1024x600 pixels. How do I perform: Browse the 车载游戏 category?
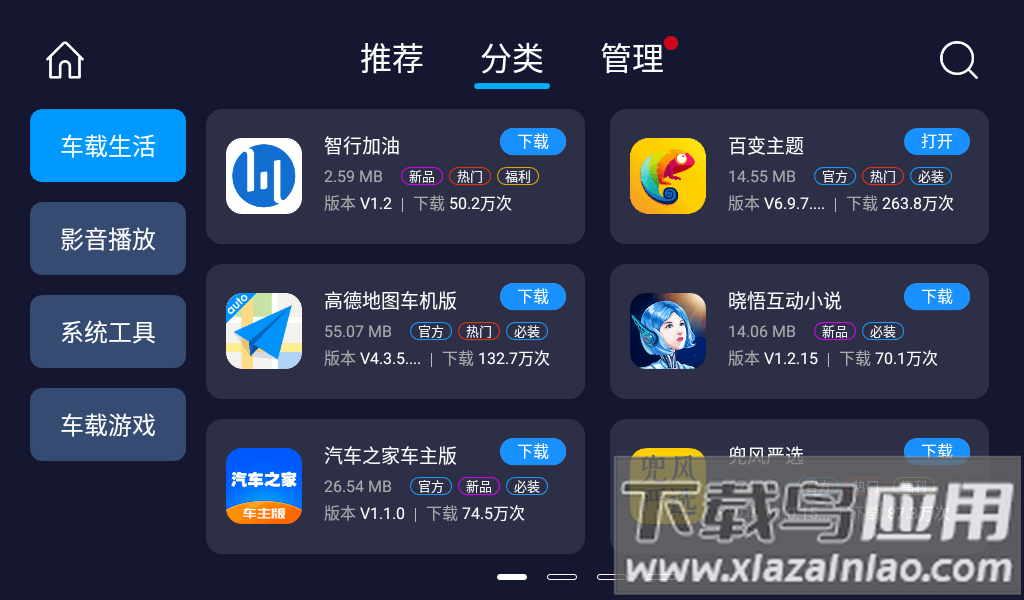pos(108,425)
